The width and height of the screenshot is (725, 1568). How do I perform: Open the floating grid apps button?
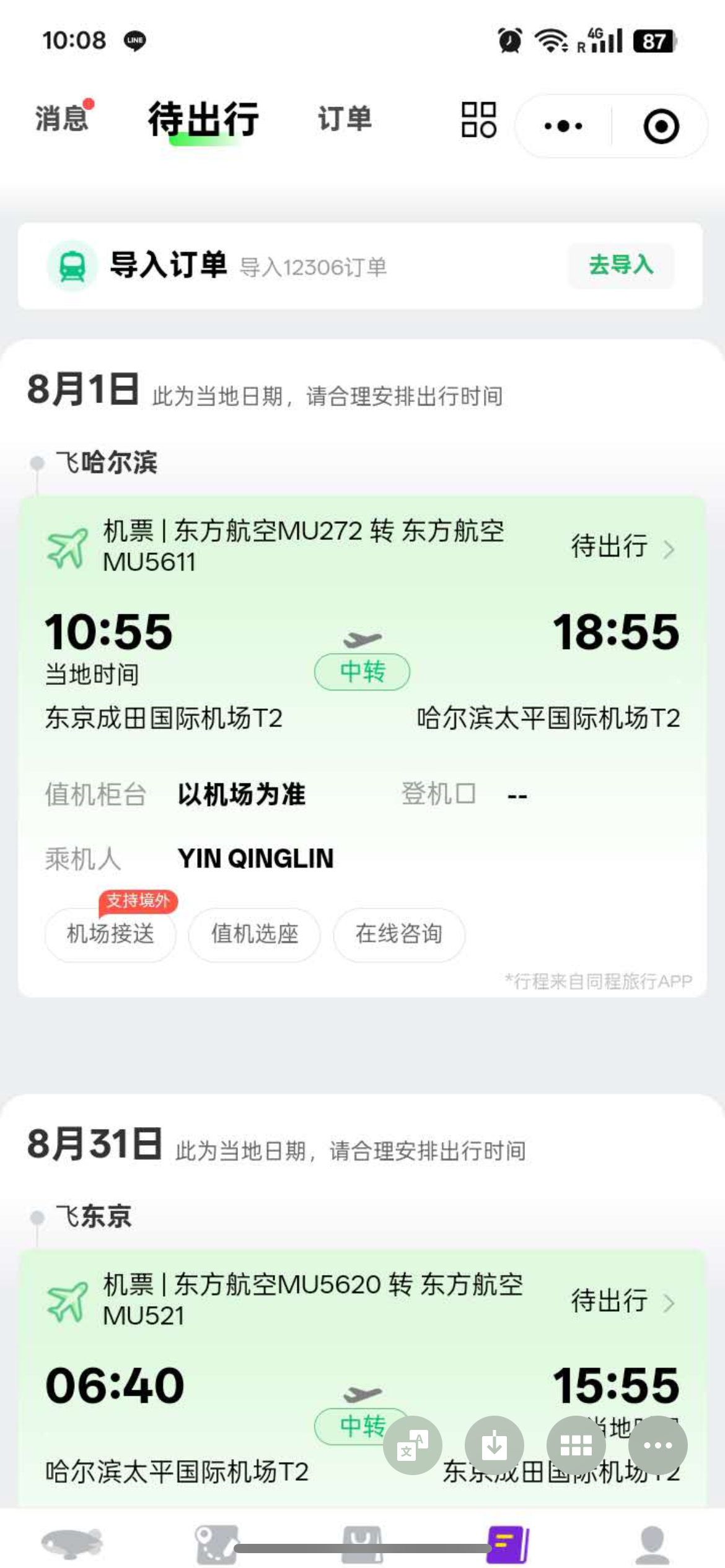tap(576, 1445)
